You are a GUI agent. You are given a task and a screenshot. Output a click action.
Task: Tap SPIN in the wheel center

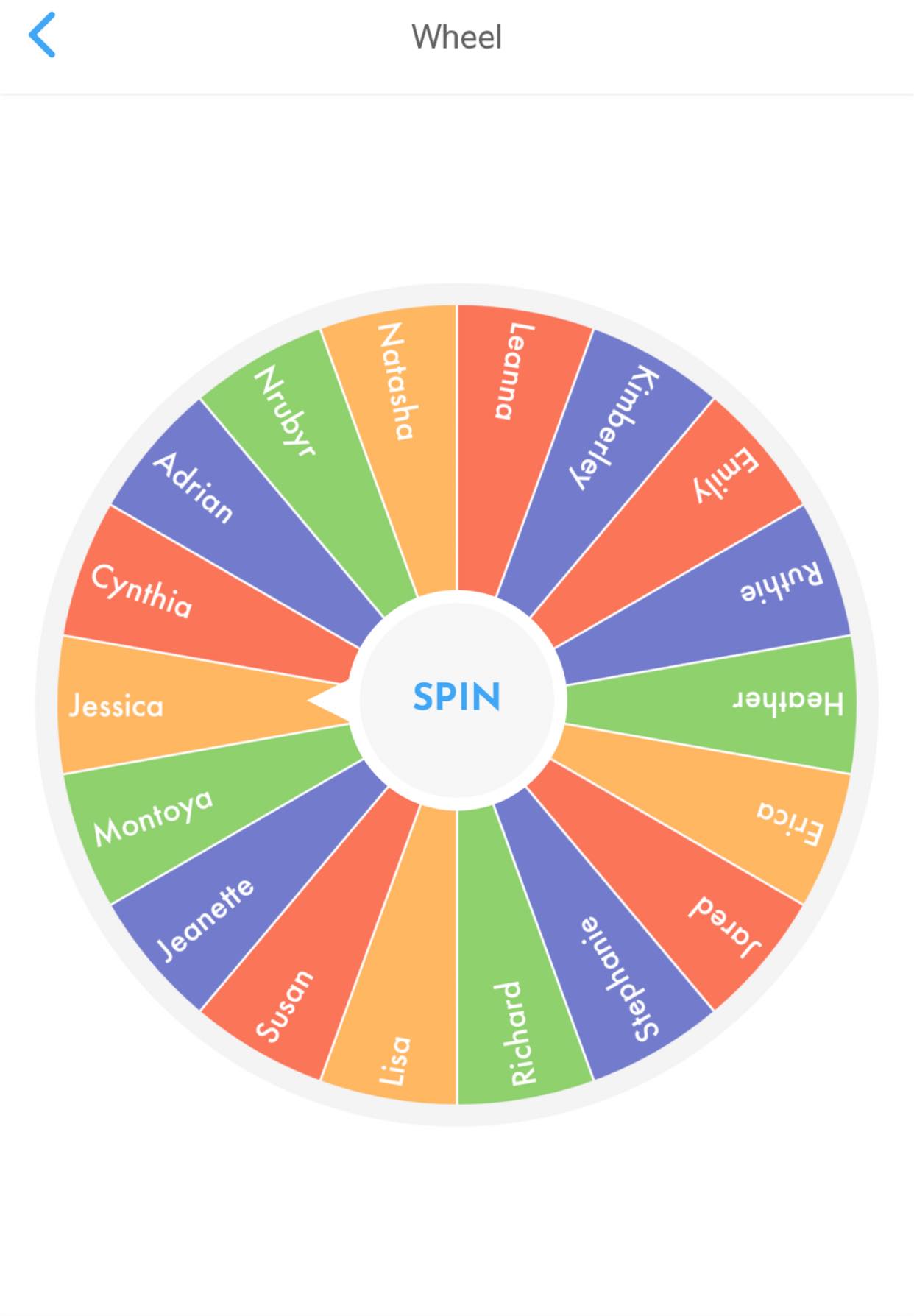[x=457, y=697]
